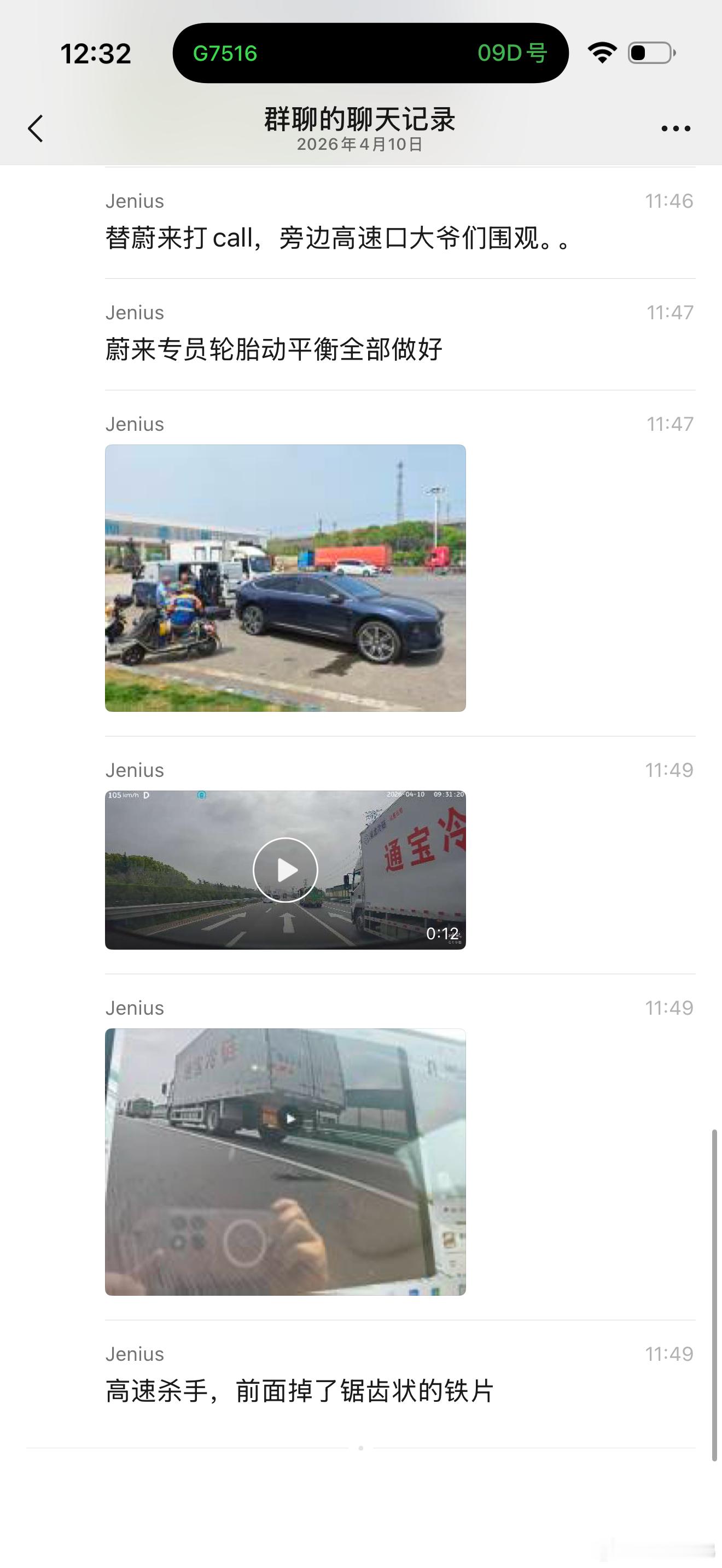Play the blurry truck video sent at 11:49
The height and width of the screenshot is (1568, 722).
click(x=290, y=1118)
